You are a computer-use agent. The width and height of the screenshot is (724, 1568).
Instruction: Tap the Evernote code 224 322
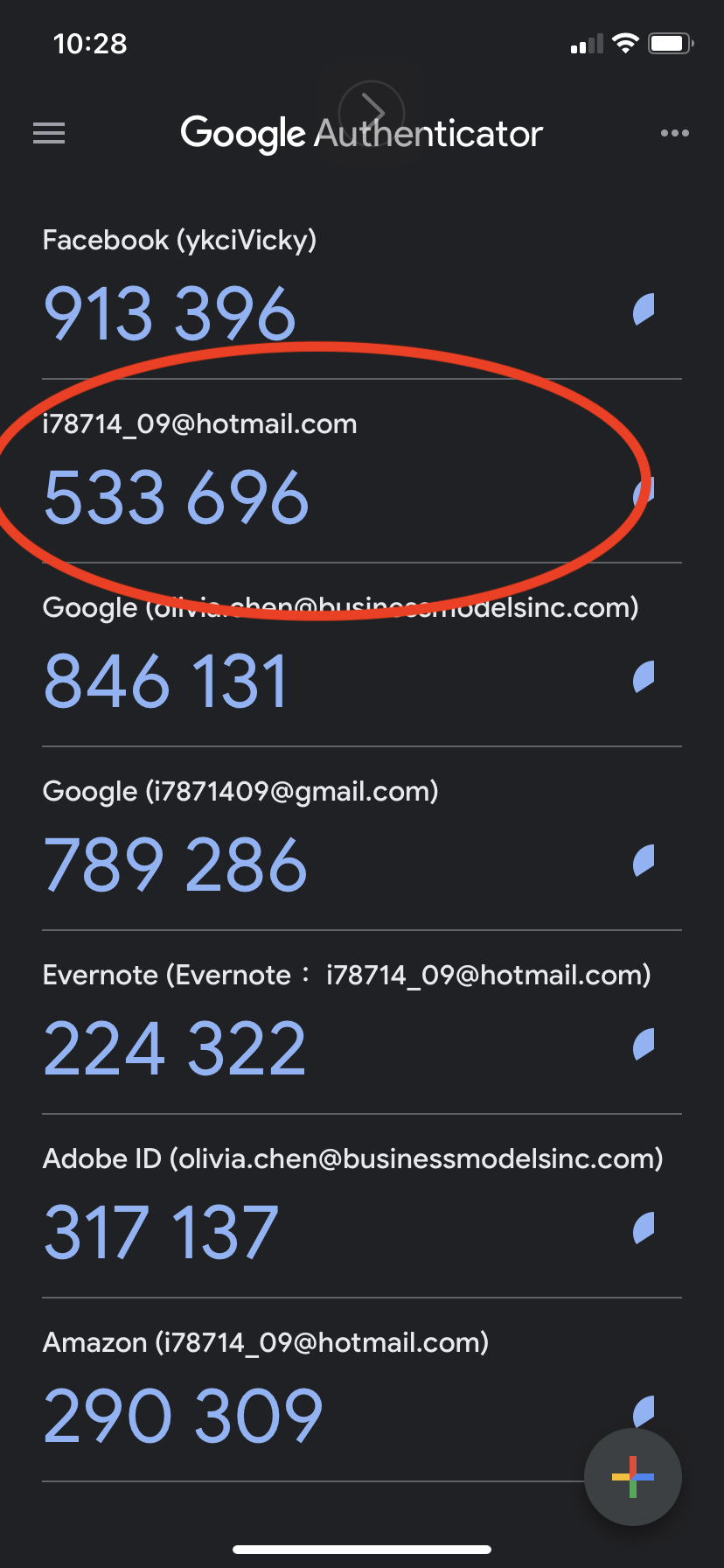175,1048
